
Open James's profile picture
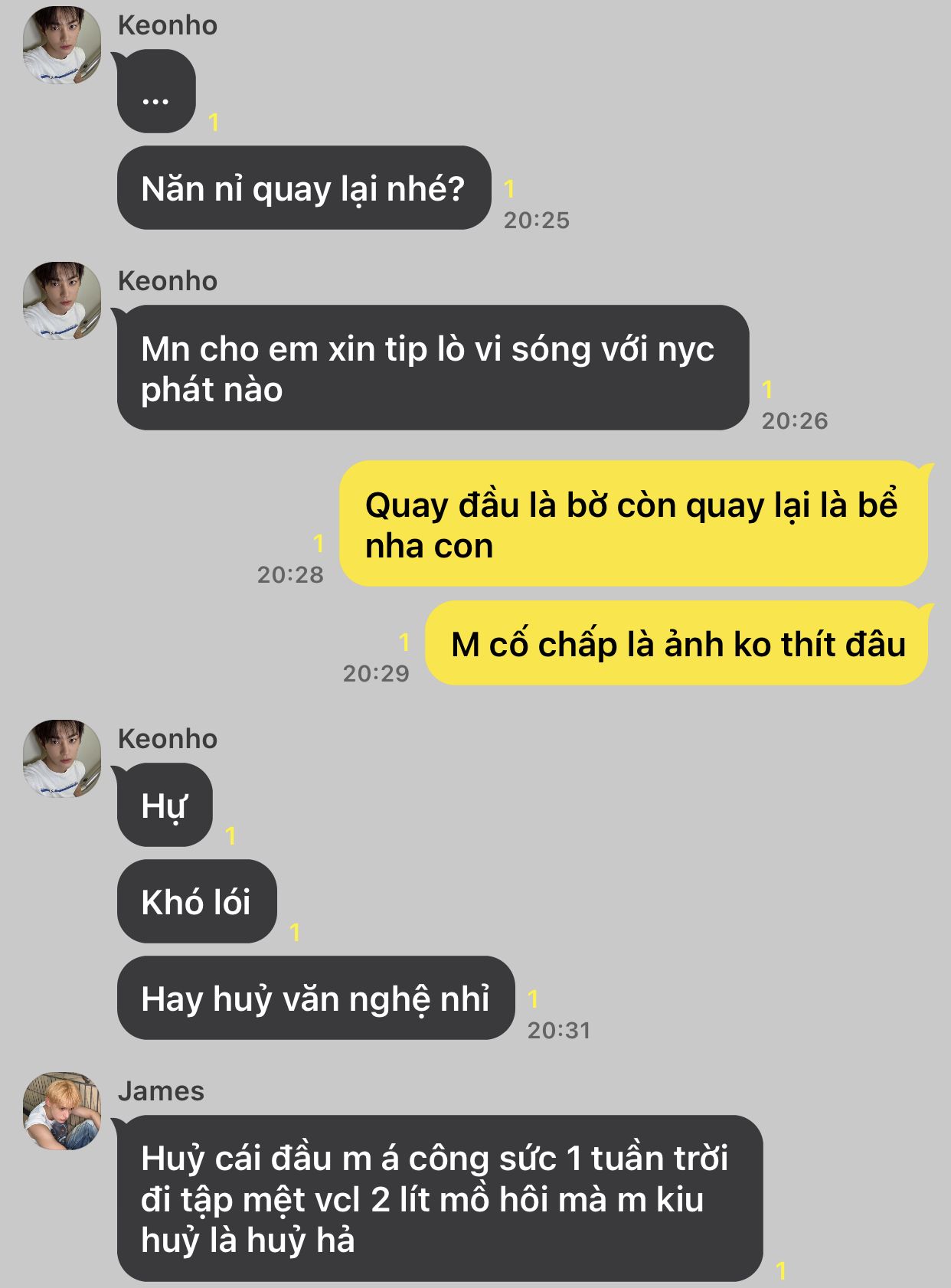(62, 1111)
